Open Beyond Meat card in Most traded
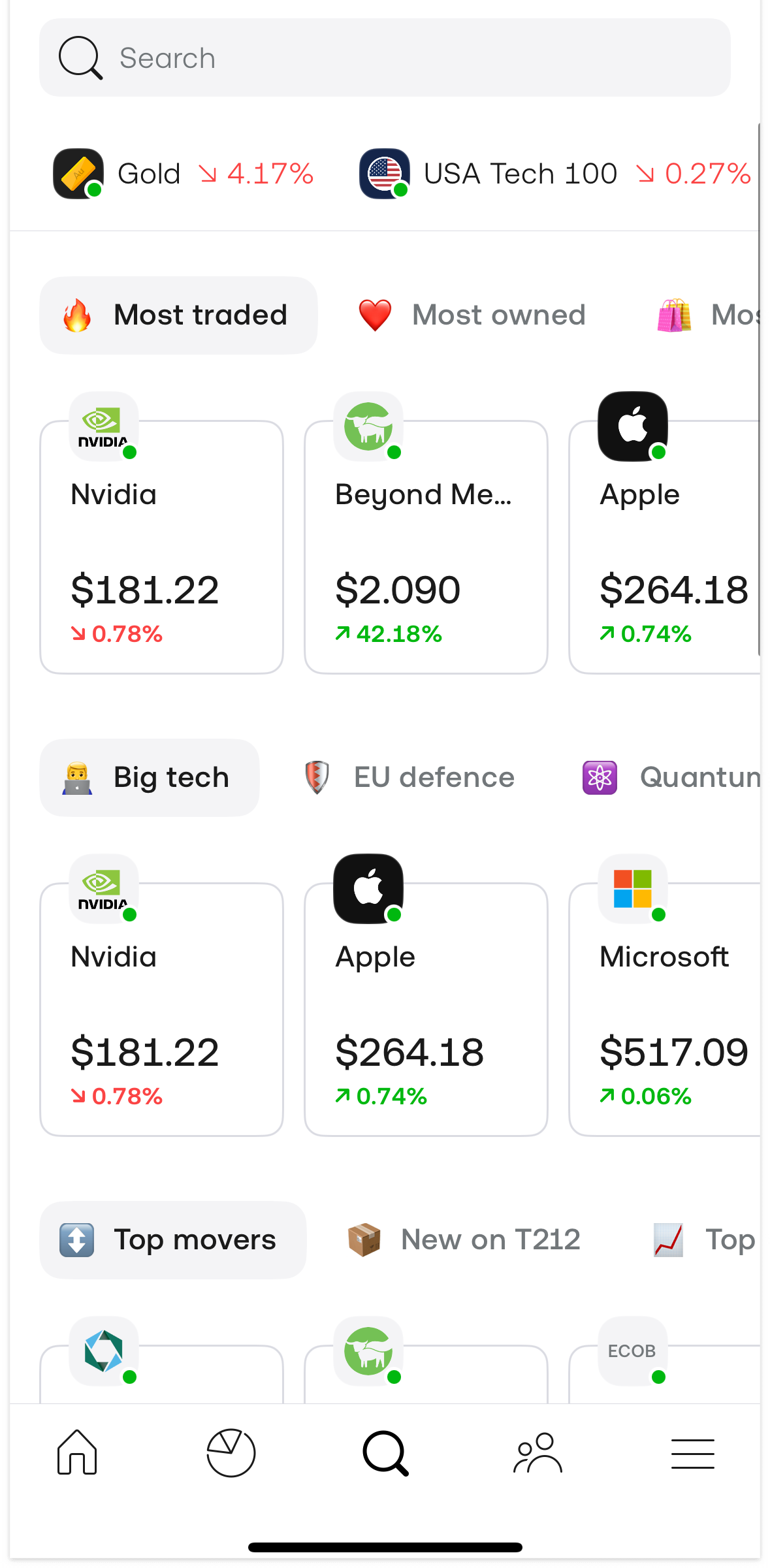Viewport: 770px width, 1568px height. [426, 547]
